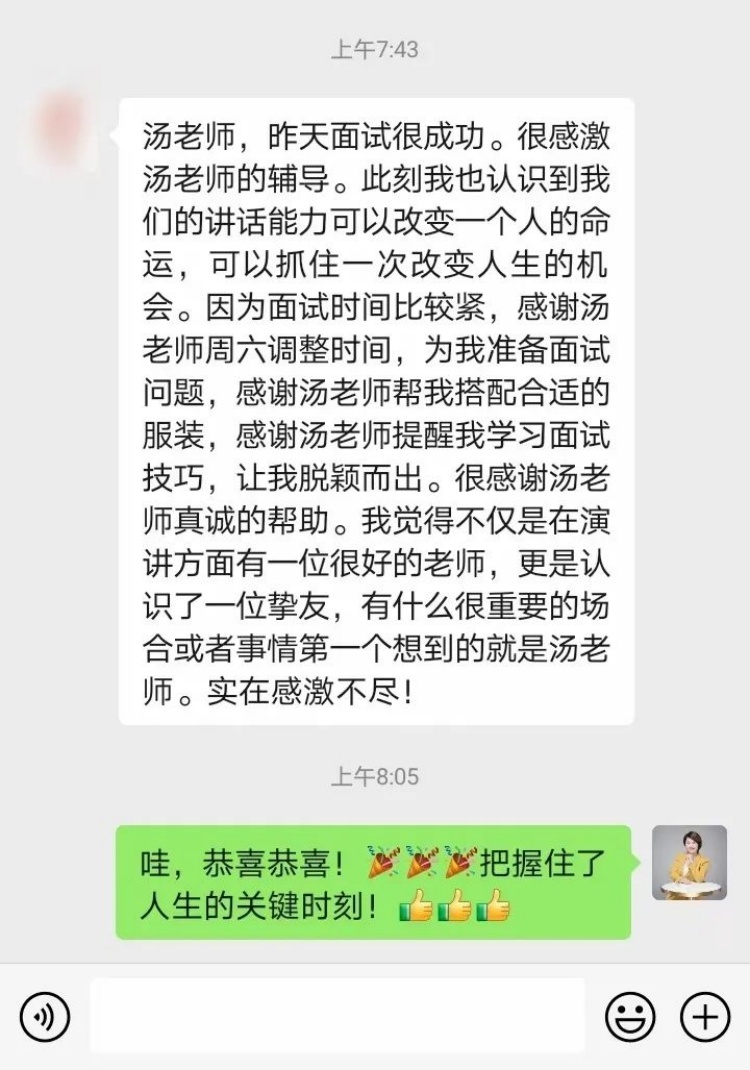Open the emoji sticker panel
Screen dimensions: 750x1070
pos(630,1017)
